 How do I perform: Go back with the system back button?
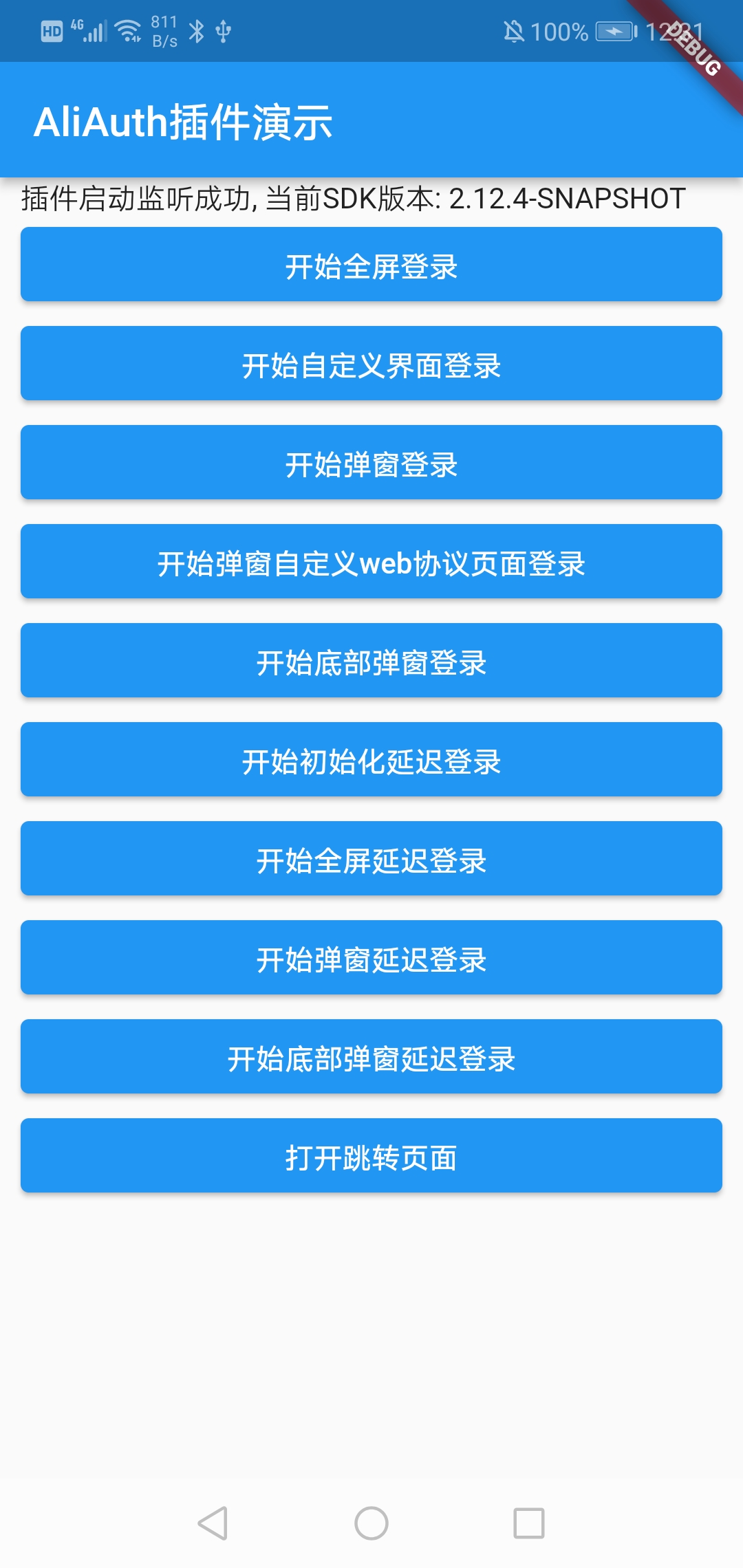213,1523
